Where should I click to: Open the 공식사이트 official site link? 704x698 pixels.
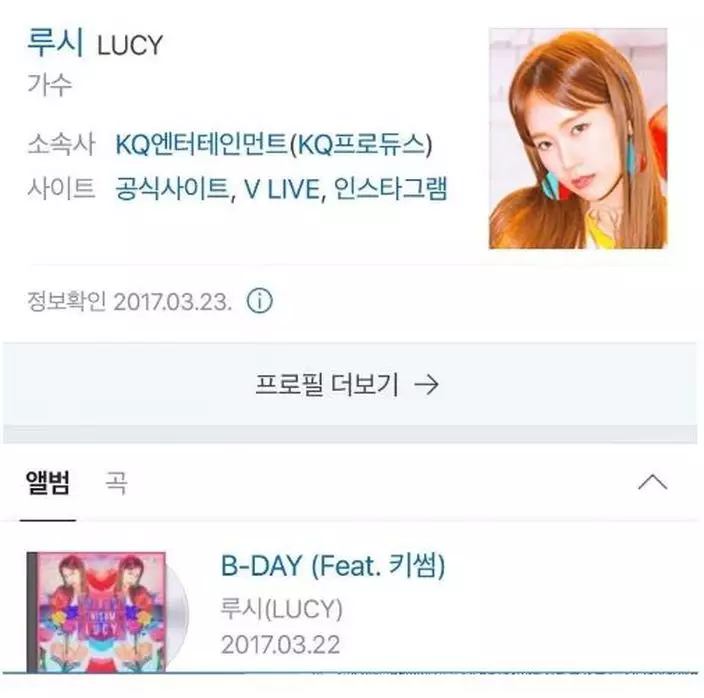(172, 188)
